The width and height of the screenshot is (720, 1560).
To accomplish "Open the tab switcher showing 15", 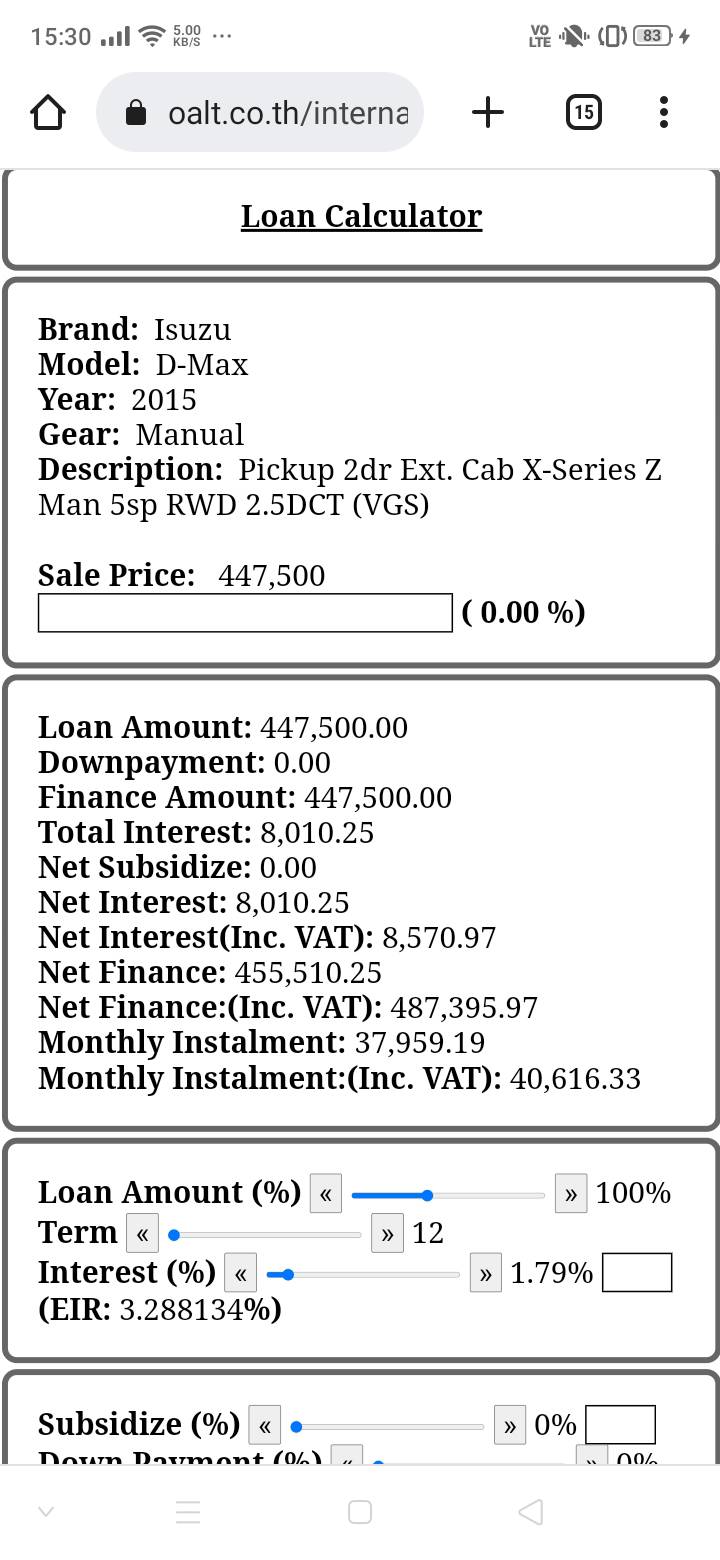I will point(584,113).
